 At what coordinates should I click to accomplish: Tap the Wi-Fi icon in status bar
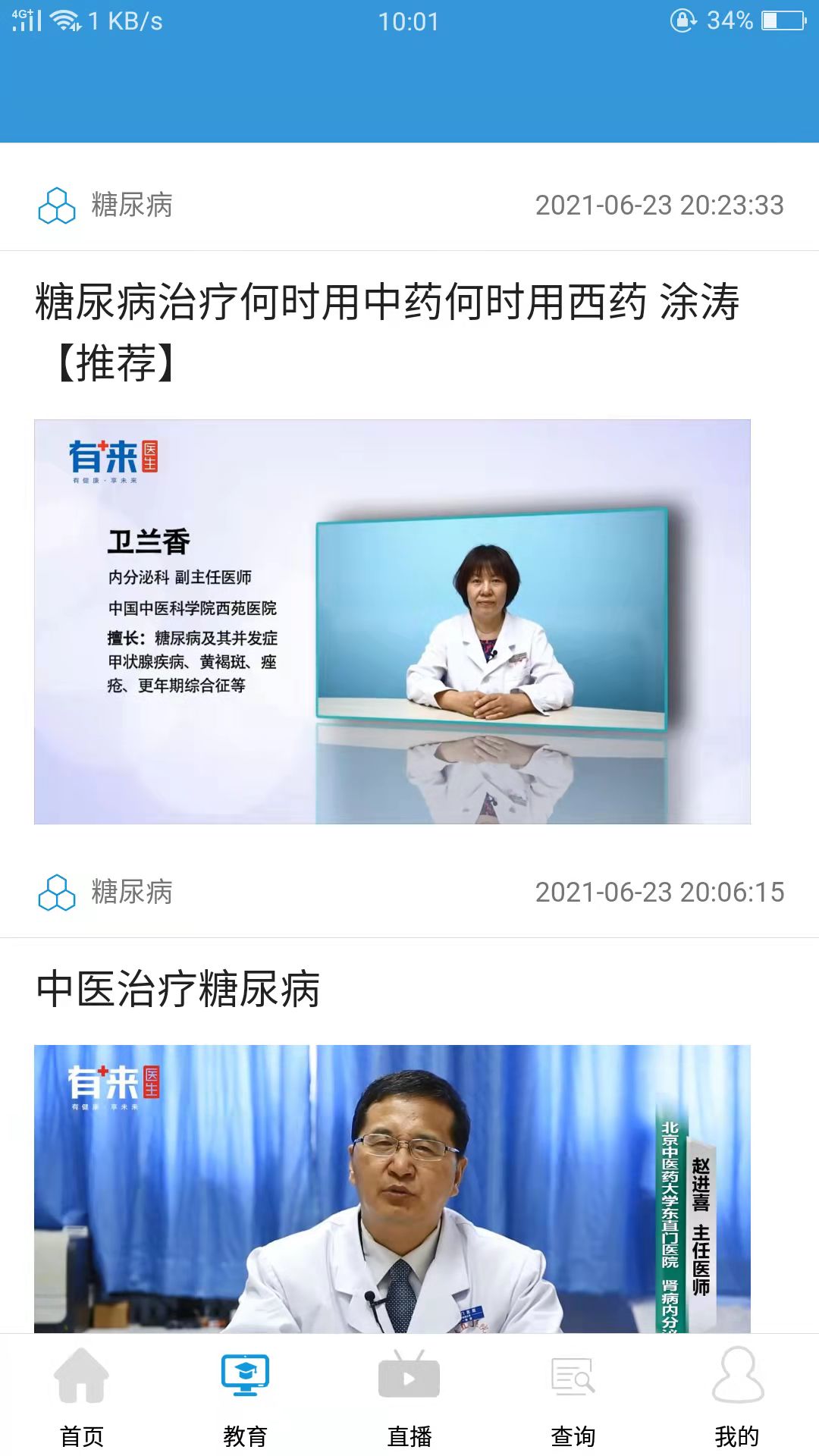coord(63,21)
